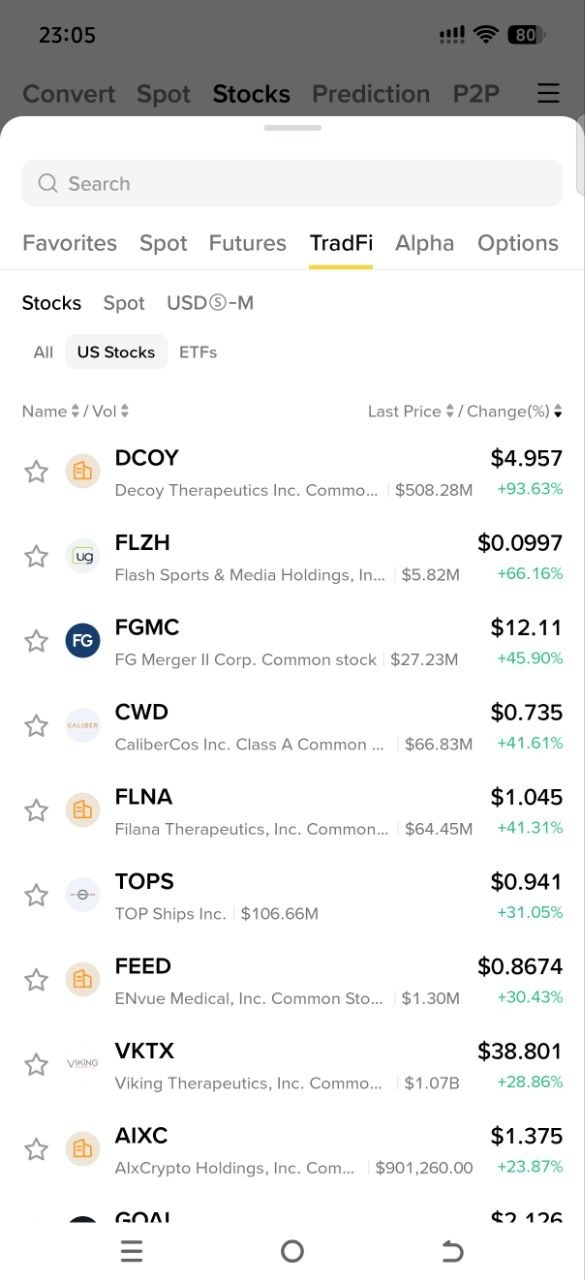Switch to the Futures tab
585x1280 pixels.
(247, 243)
